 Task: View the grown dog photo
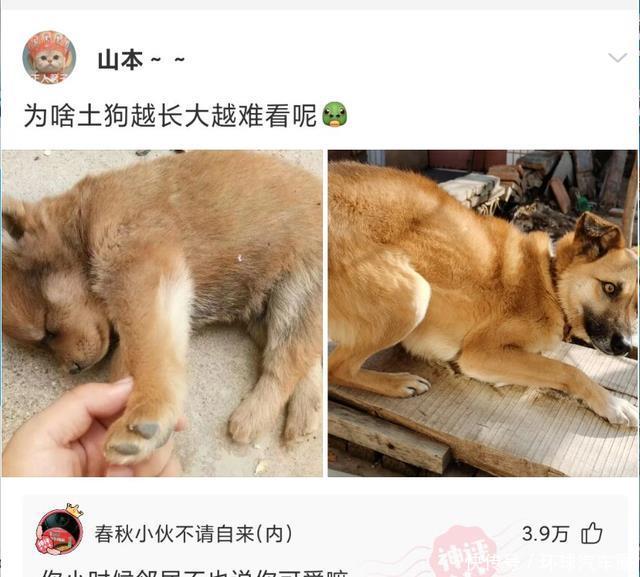tap(482, 313)
